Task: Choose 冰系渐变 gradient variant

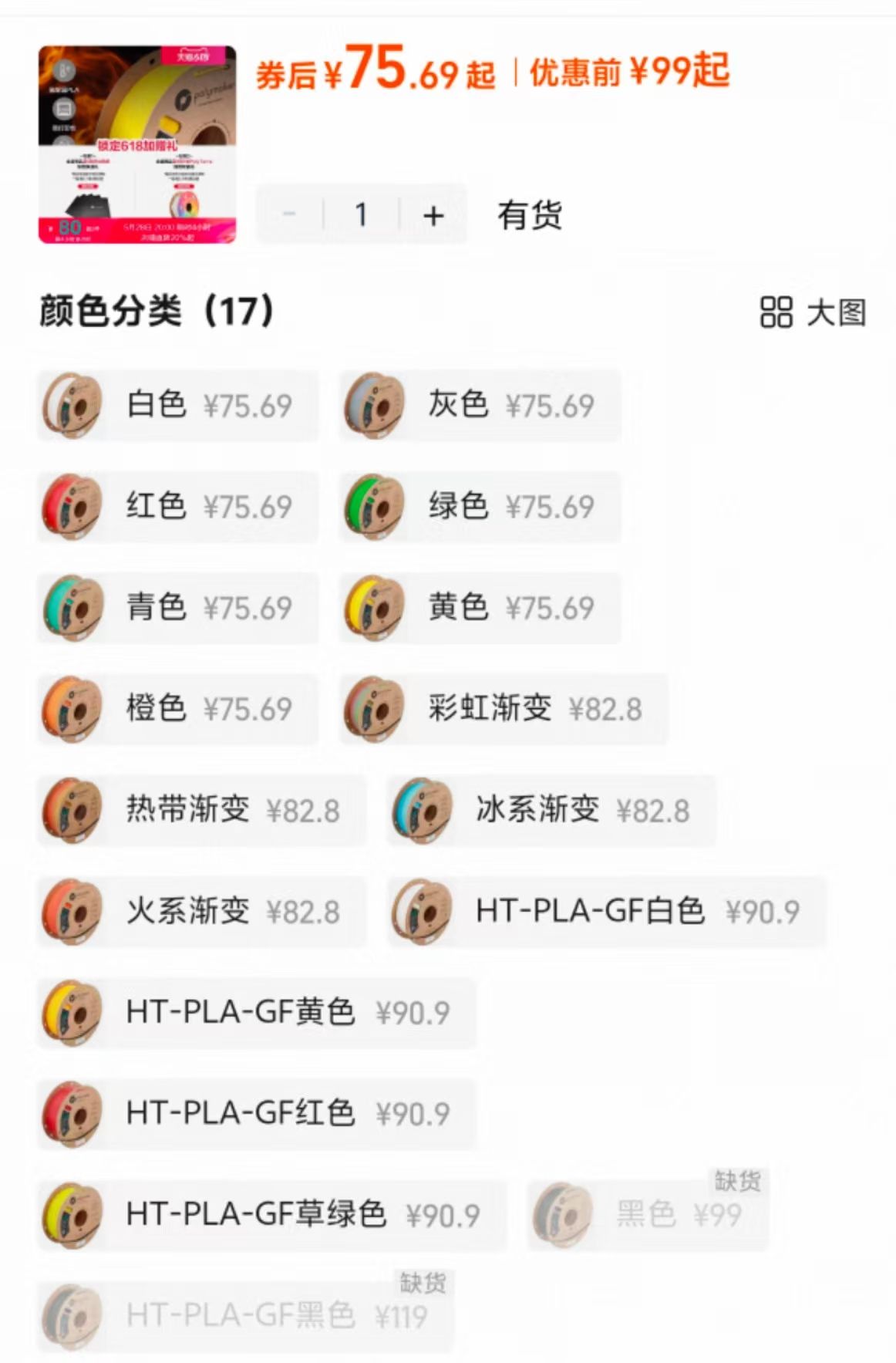Action: 551,811
